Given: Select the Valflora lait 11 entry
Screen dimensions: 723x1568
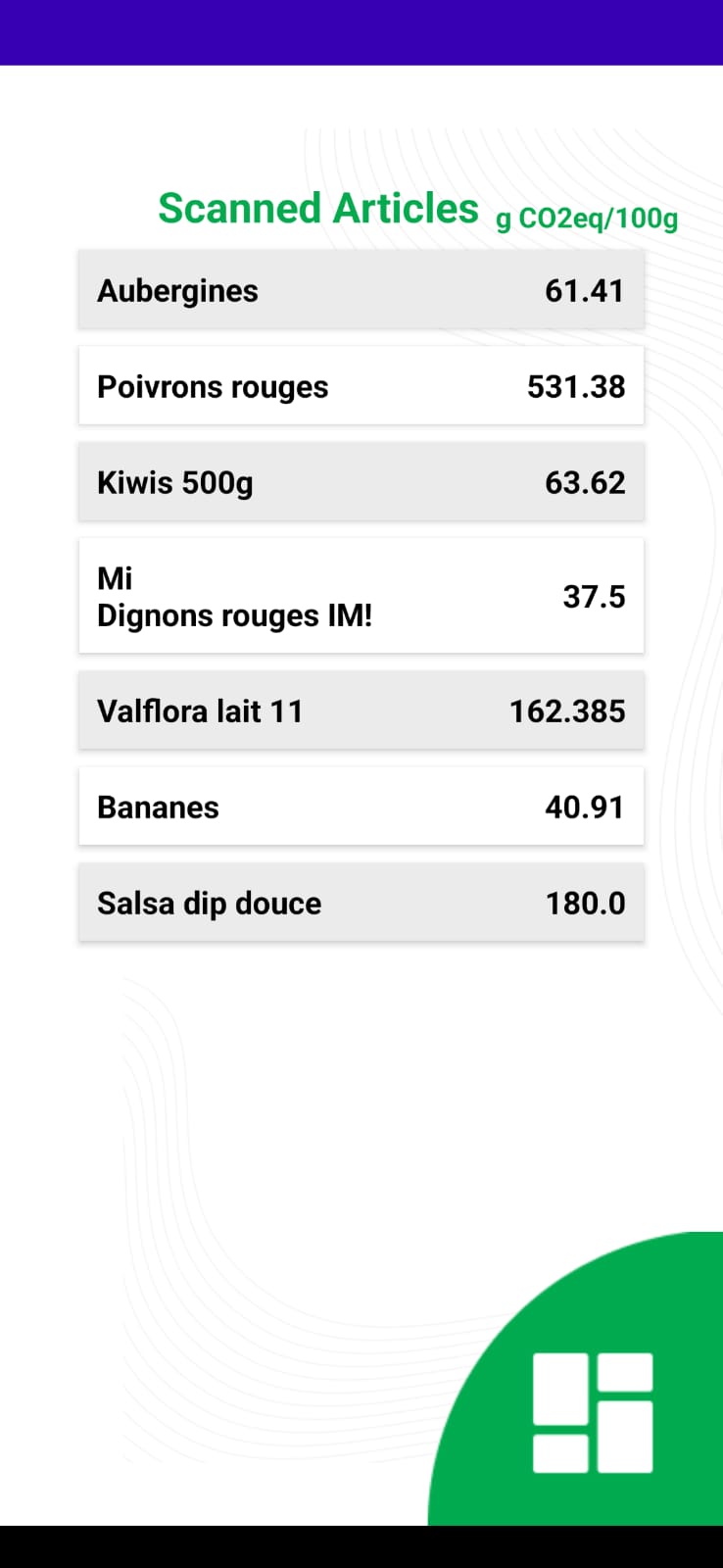Looking at the screenshot, I should (361, 711).
